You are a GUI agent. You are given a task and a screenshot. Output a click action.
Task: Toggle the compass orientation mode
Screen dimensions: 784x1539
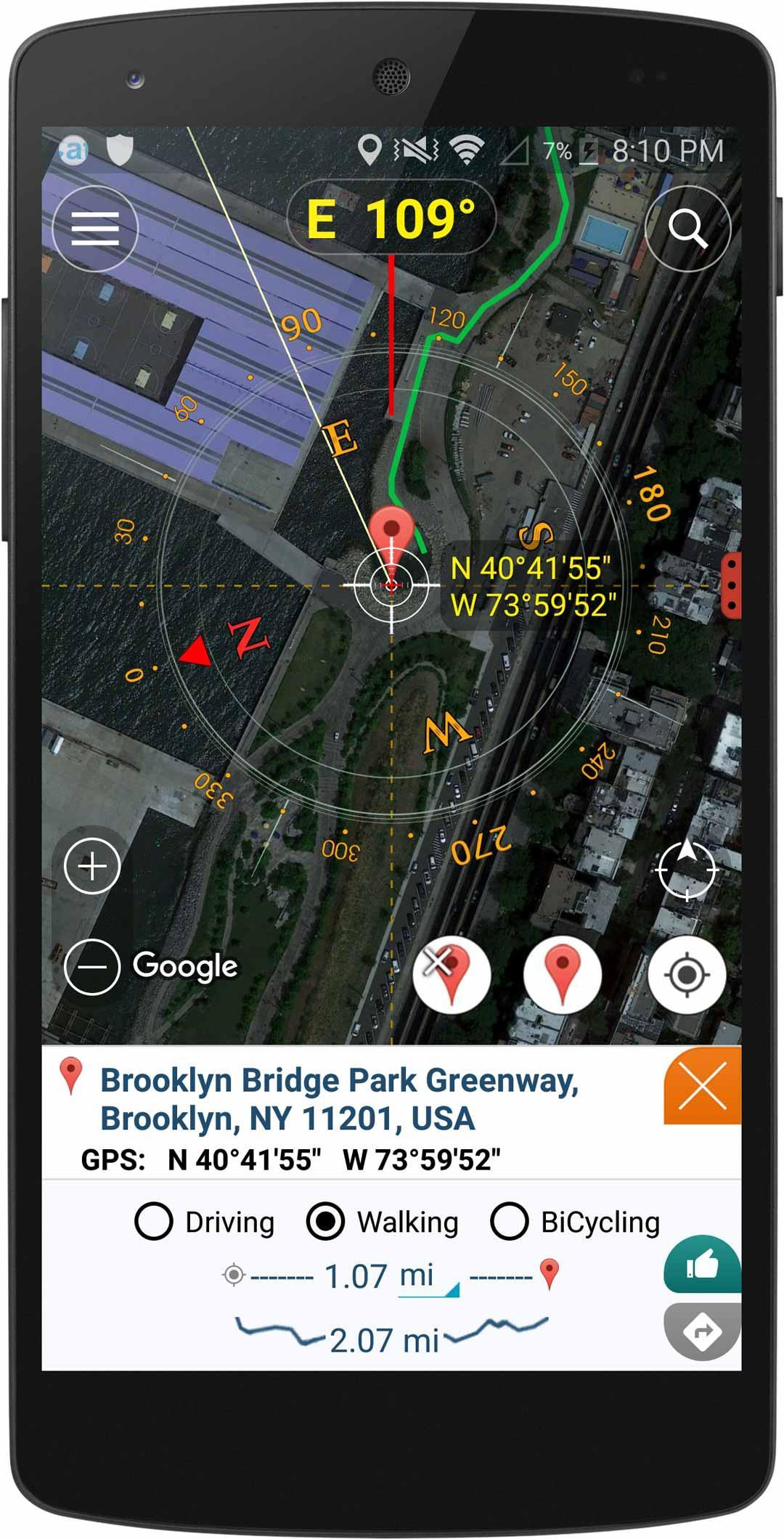pos(687,870)
